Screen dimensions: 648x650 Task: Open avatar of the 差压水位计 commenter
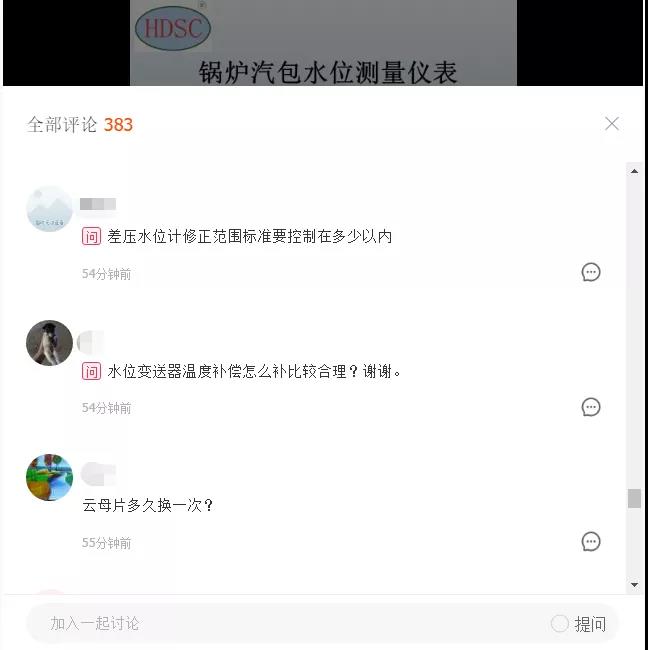(x=49, y=209)
